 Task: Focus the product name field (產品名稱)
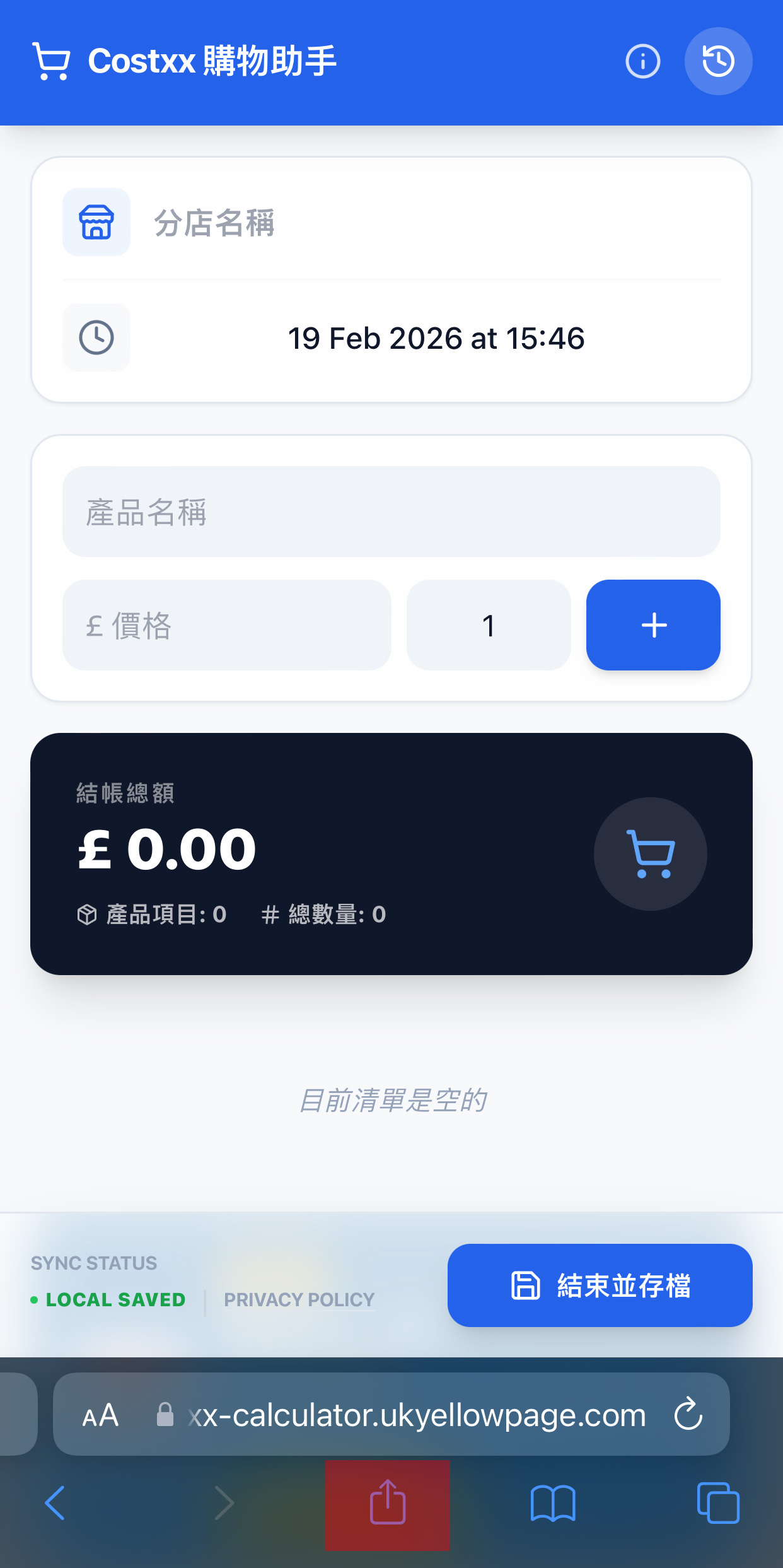pos(391,512)
